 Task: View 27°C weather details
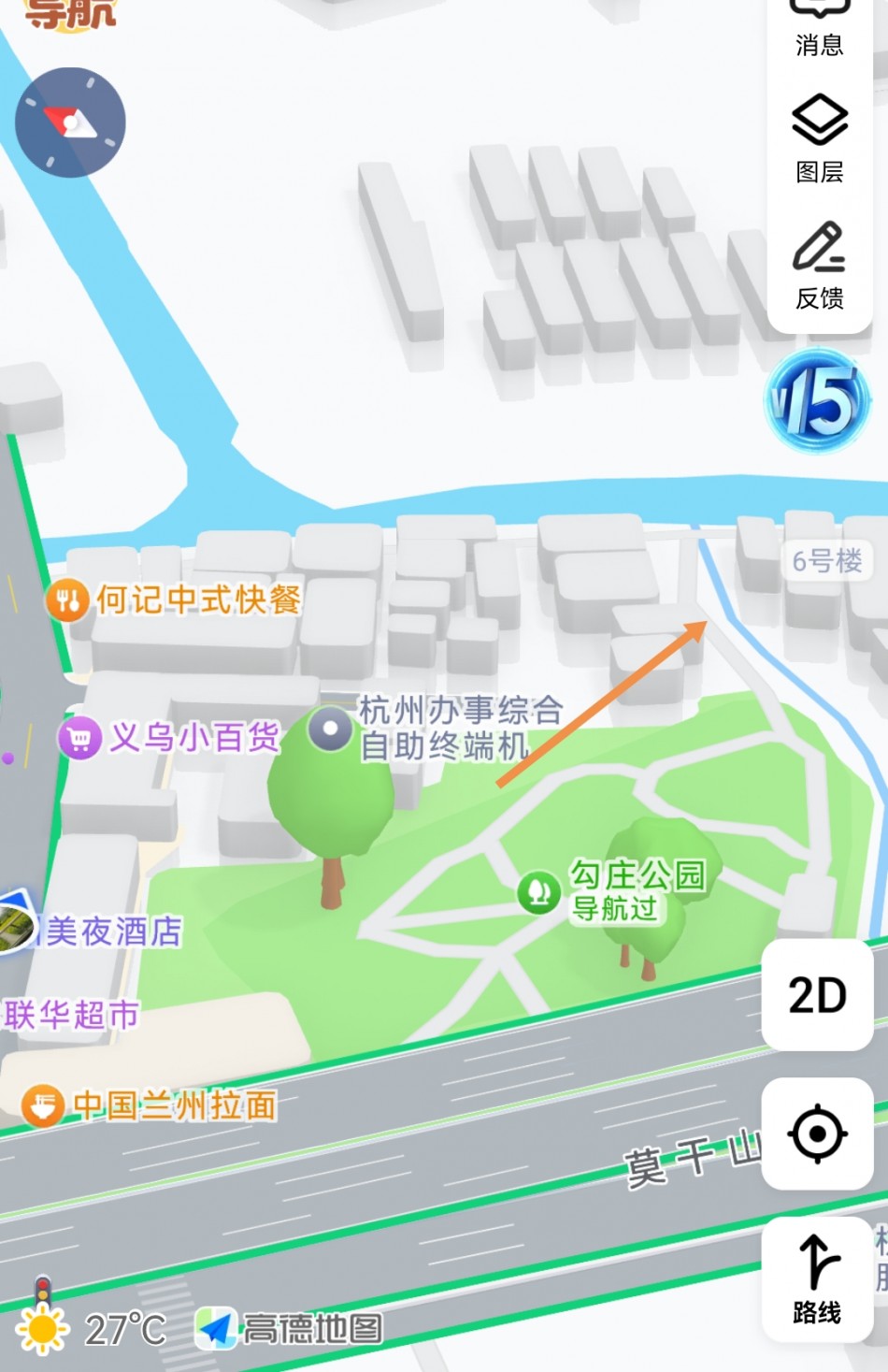pos(91,1329)
